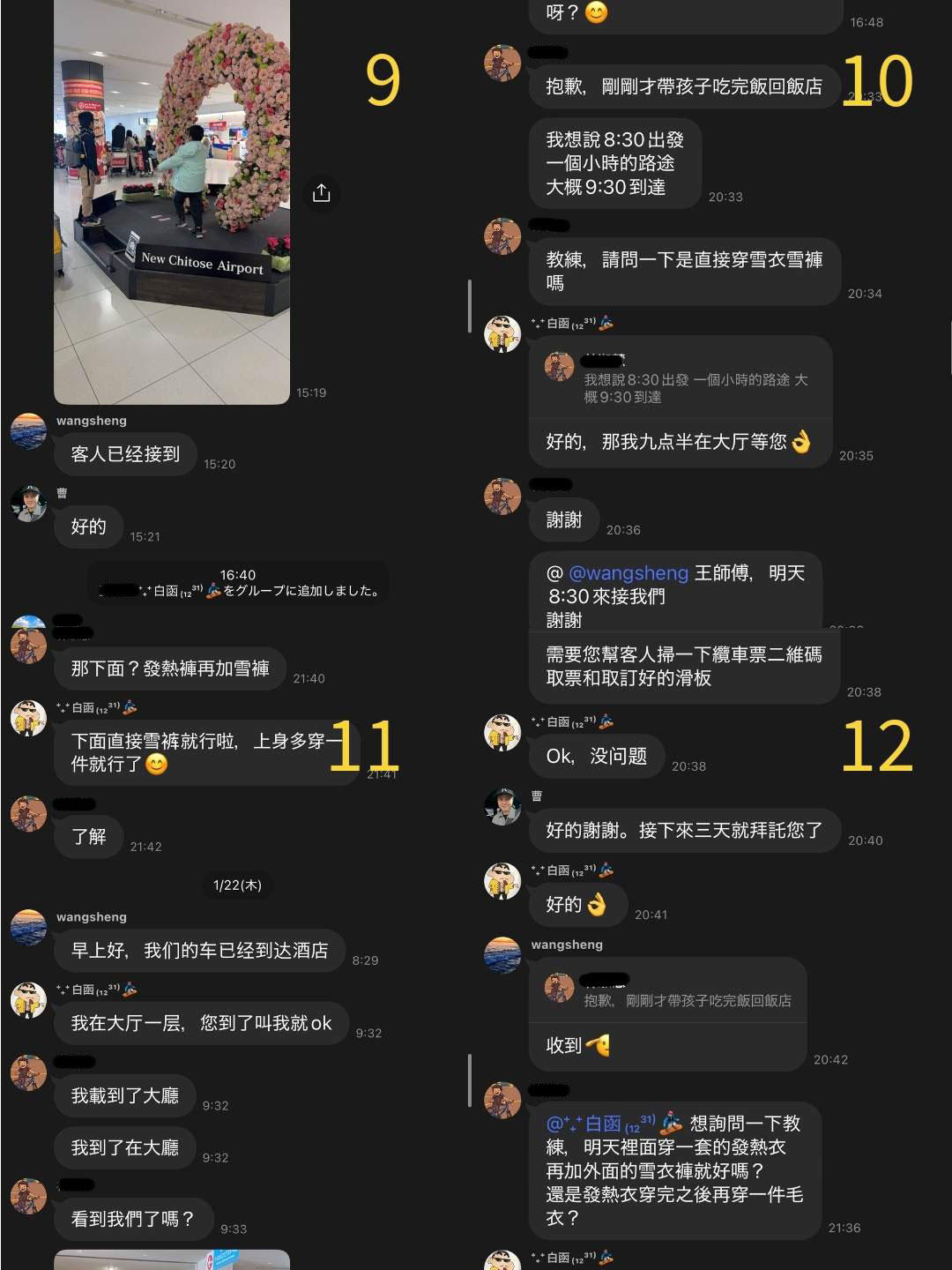This screenshot has width=952, height=1270.
Task: Tap 曹's avatar next to the "好的" message
Action: (28, 503)
